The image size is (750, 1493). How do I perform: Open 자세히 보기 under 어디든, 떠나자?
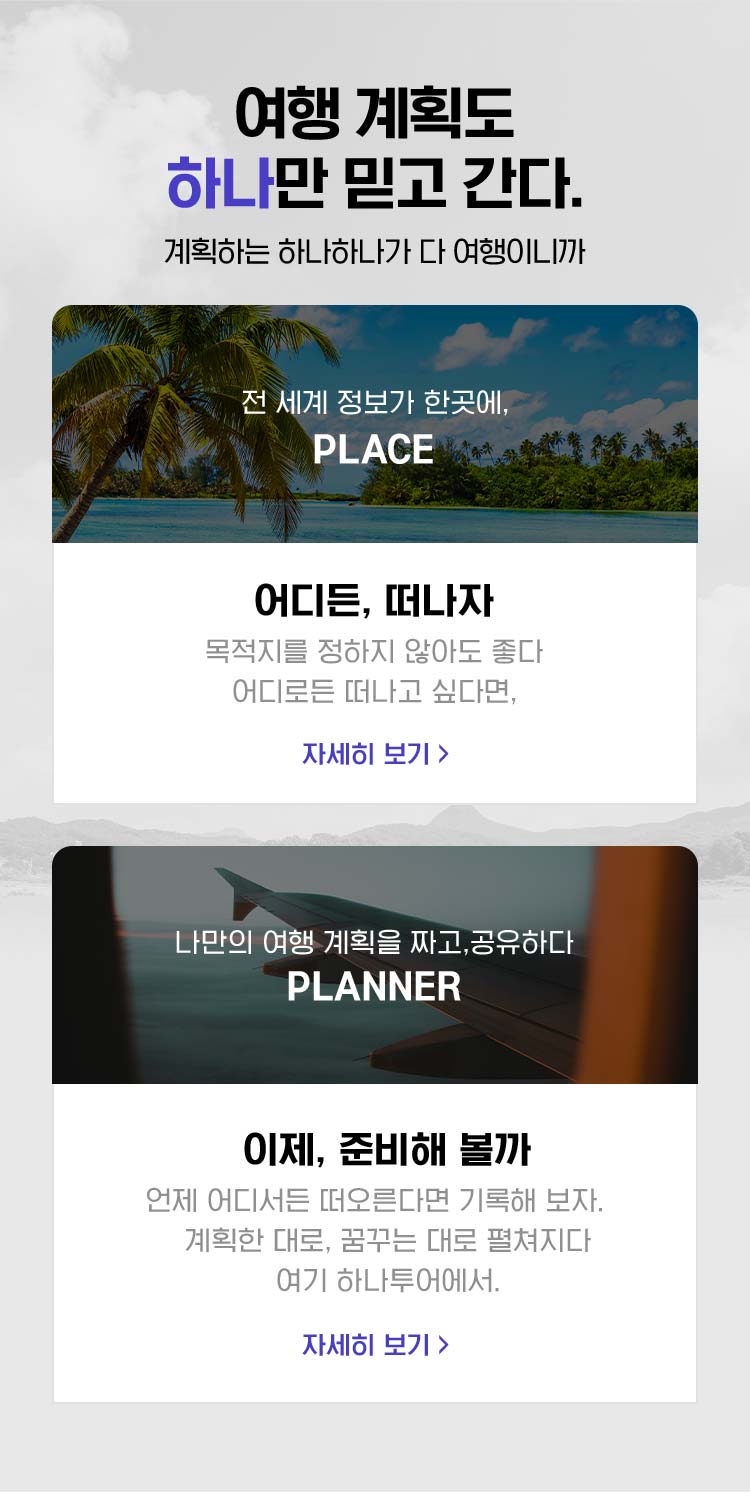pyautogui.click(x=375, y=754)
